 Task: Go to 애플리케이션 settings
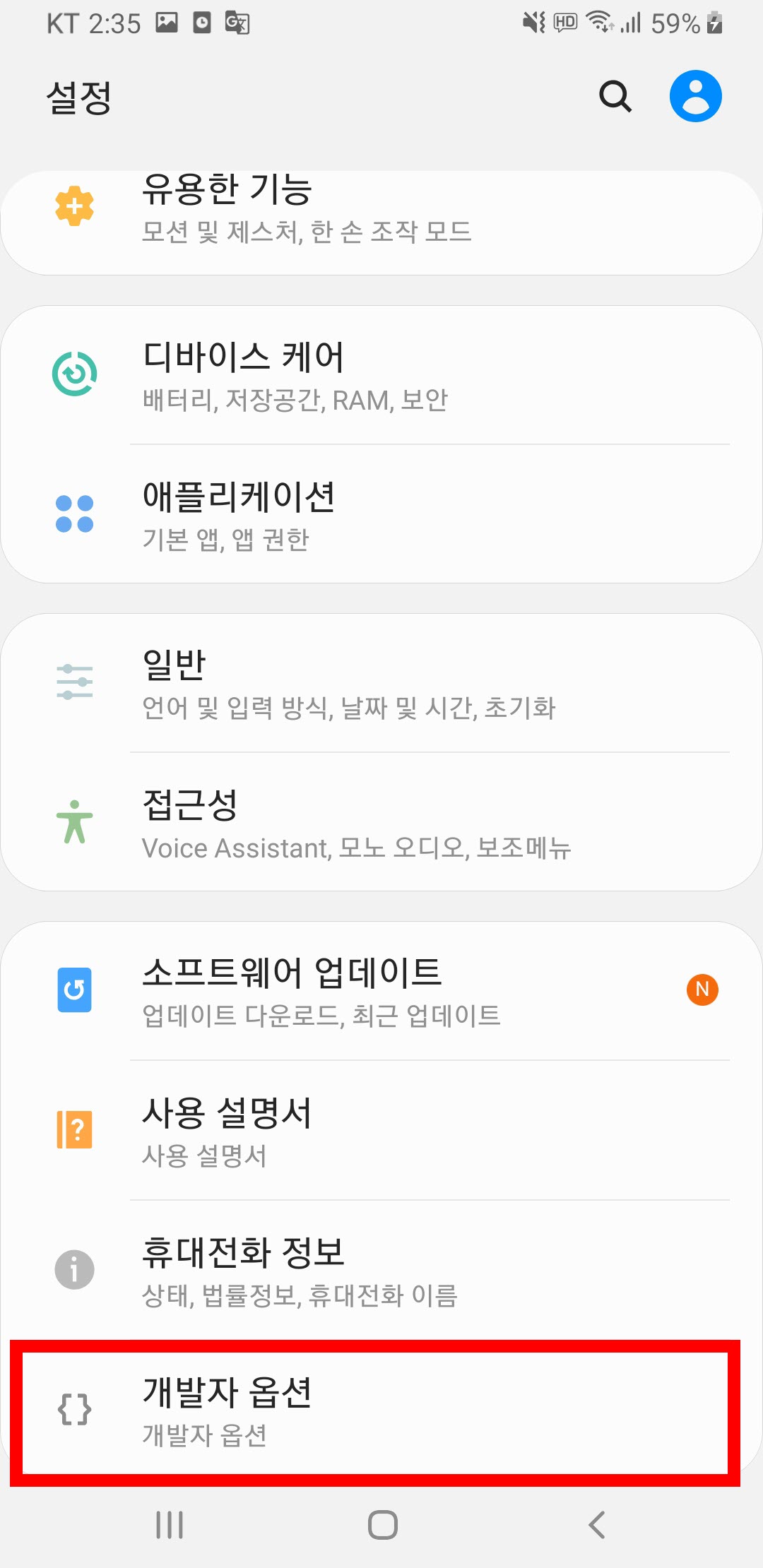(x=381, y=514)
